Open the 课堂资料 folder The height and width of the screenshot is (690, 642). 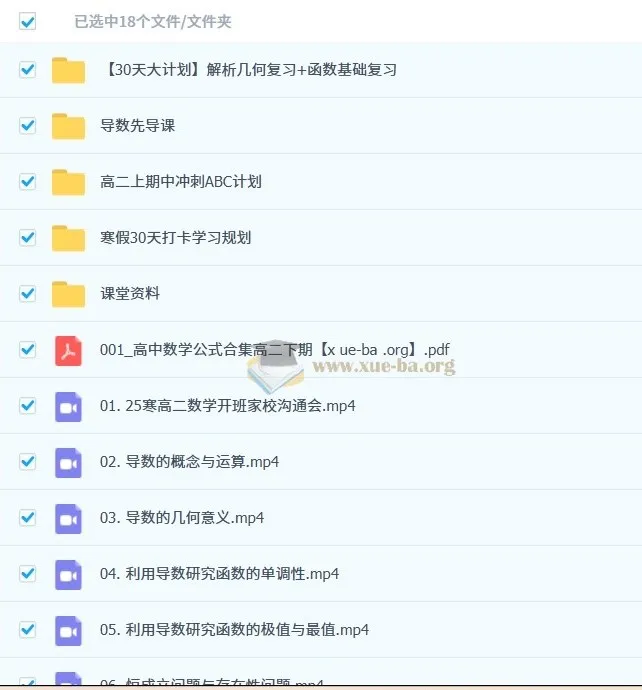click(130, 294)
